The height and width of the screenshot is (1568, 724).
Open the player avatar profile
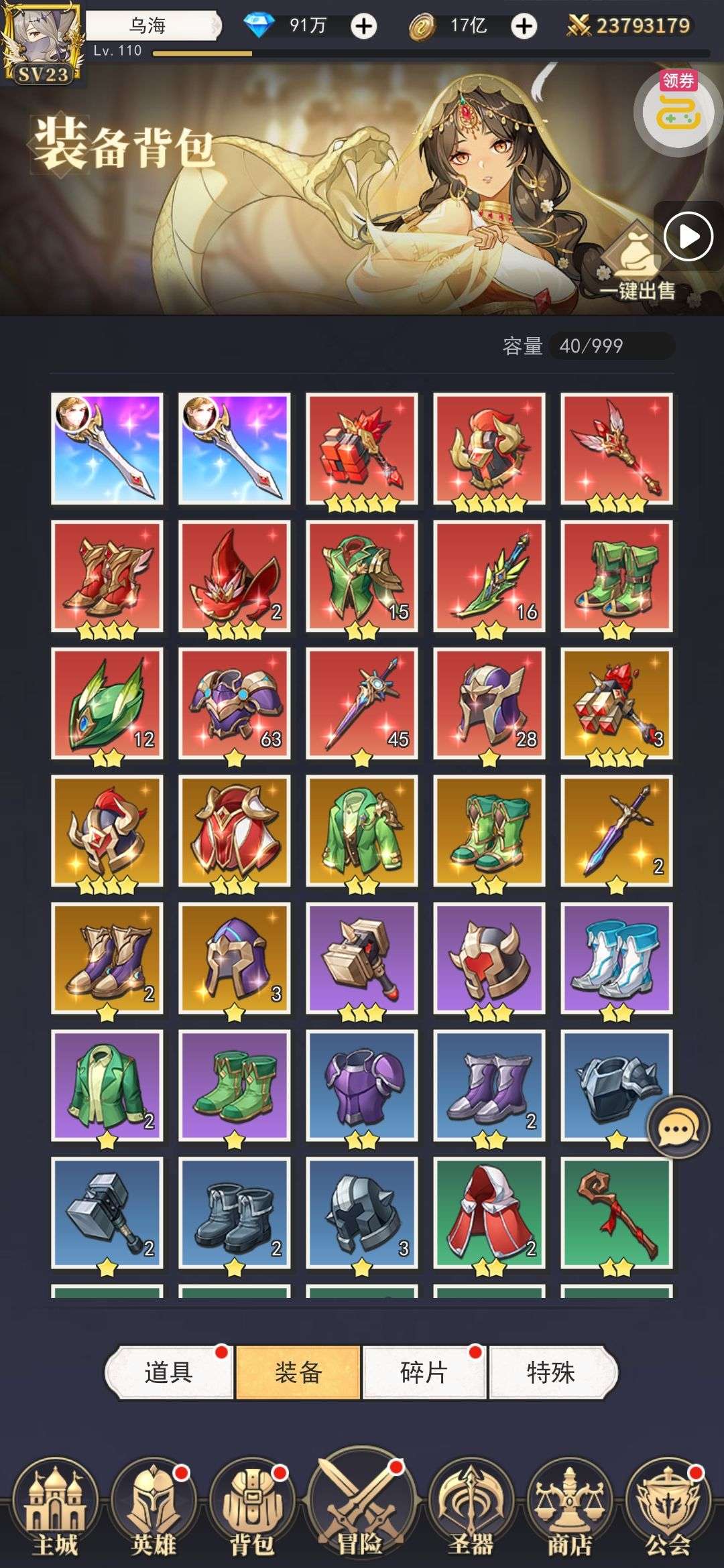(42, 42)
